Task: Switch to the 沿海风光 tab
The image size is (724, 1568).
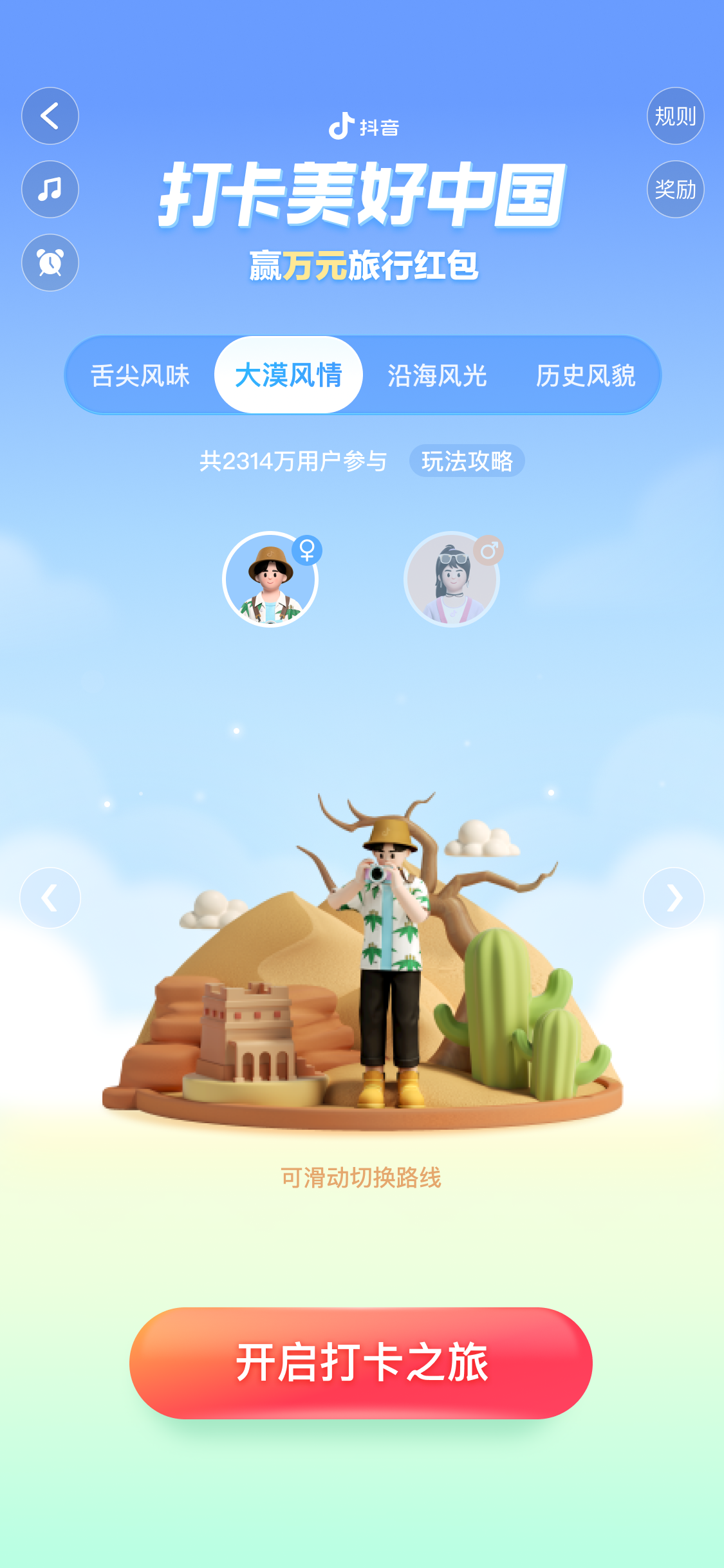Action: point(437,375)
